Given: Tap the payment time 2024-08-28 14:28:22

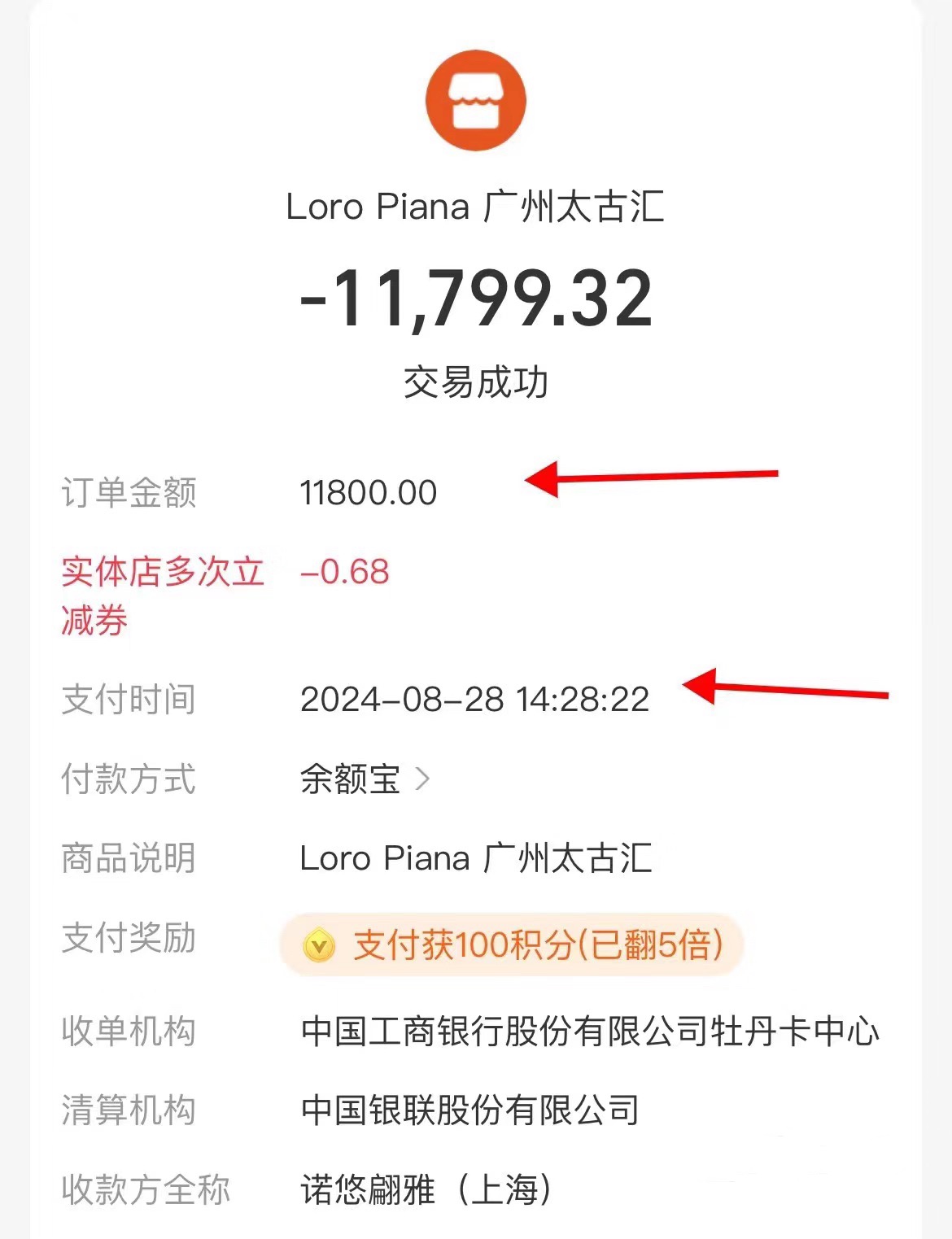Looking at the screenshot, I should click(475, 698).
